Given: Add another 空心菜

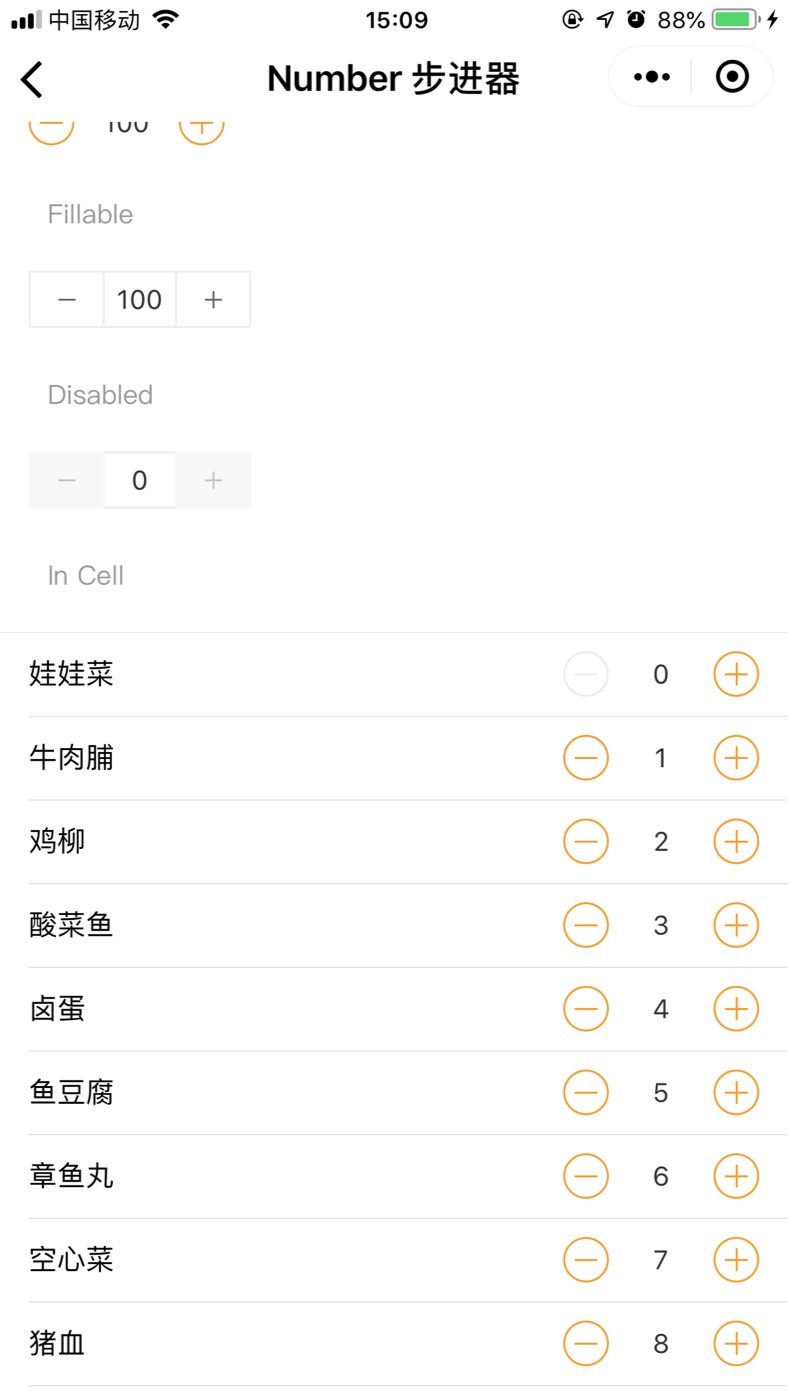Looking at the screenshot, I should coord(736,1260).
